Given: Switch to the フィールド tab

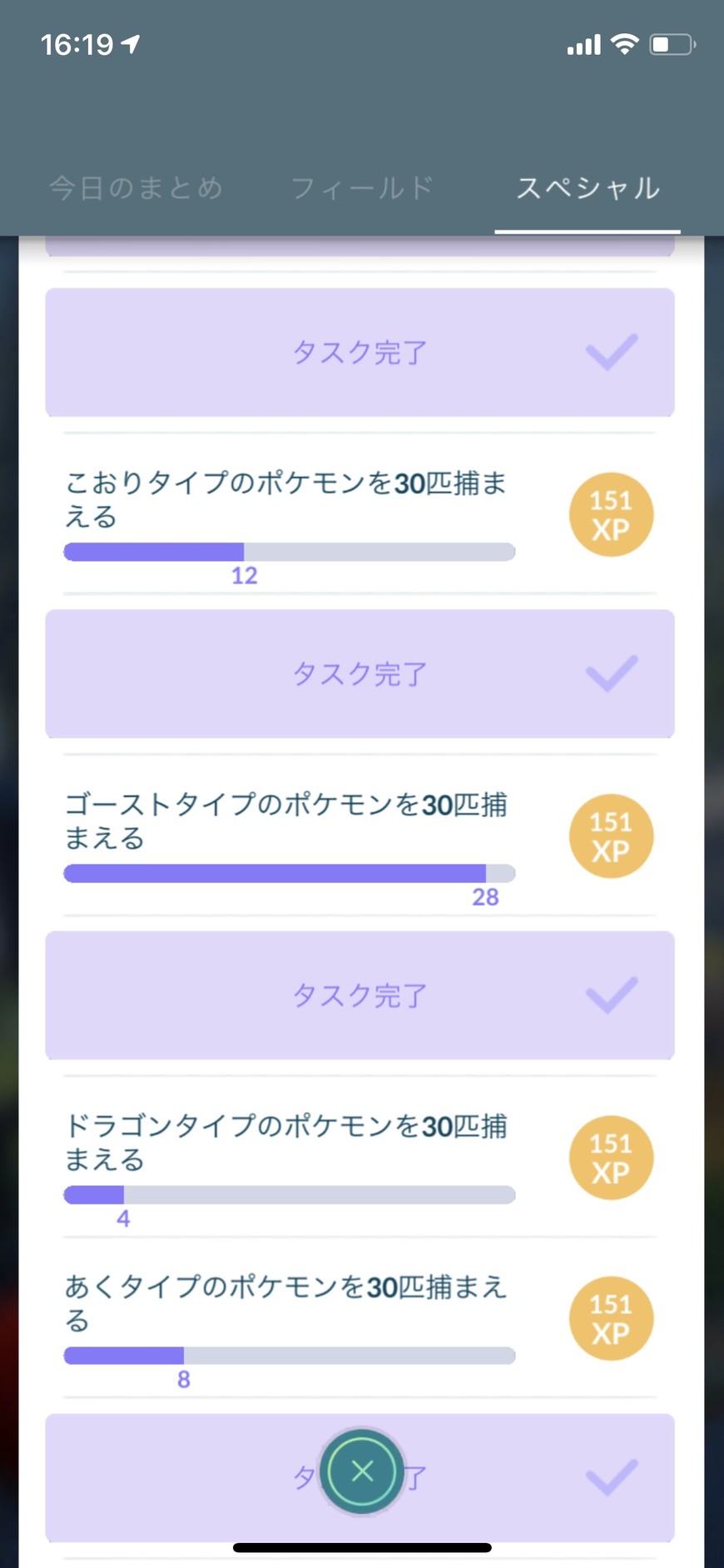Looking at the screenshot, I should (x=362, y=188).
